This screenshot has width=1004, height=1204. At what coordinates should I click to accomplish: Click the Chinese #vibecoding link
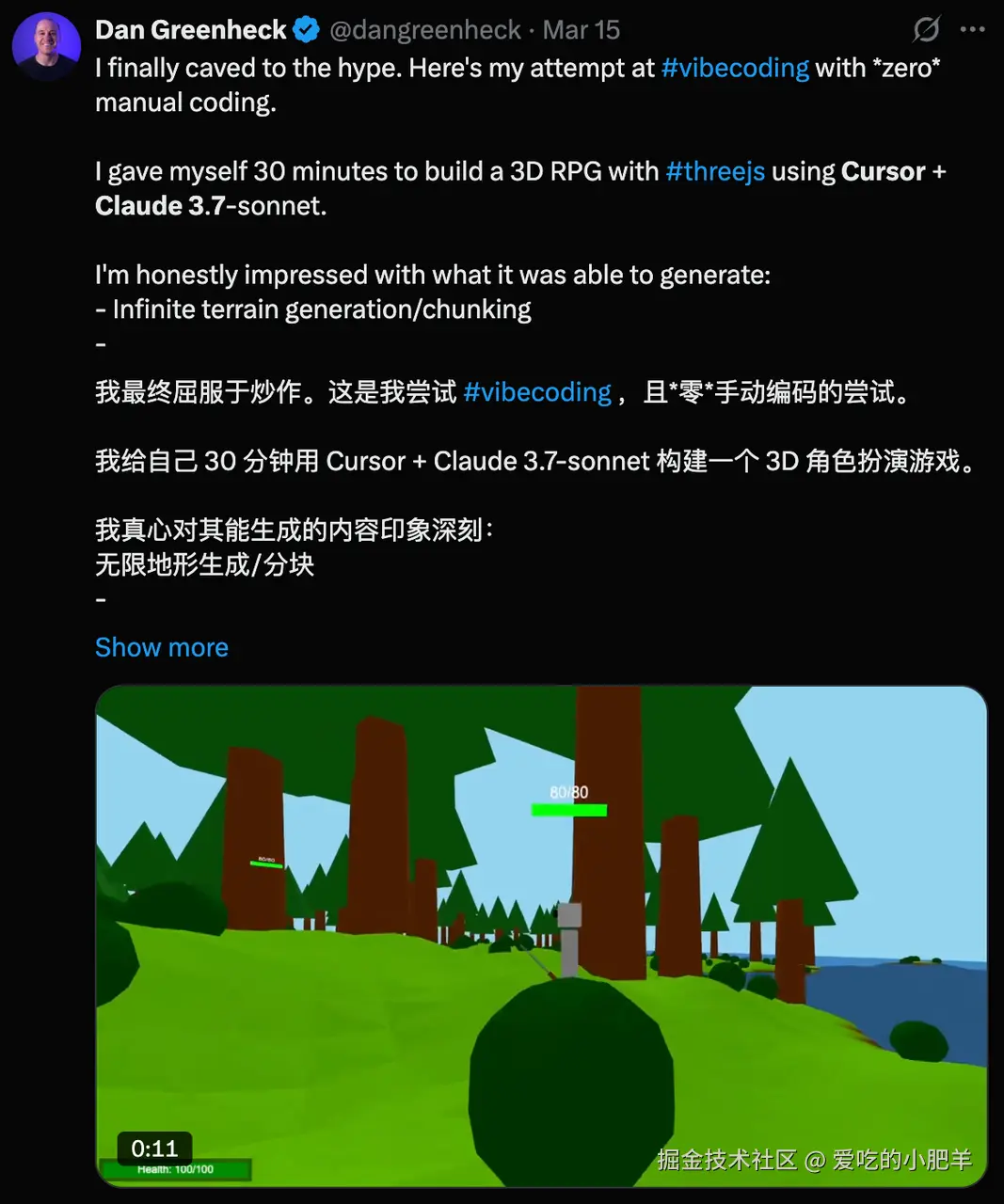(537, 391)
